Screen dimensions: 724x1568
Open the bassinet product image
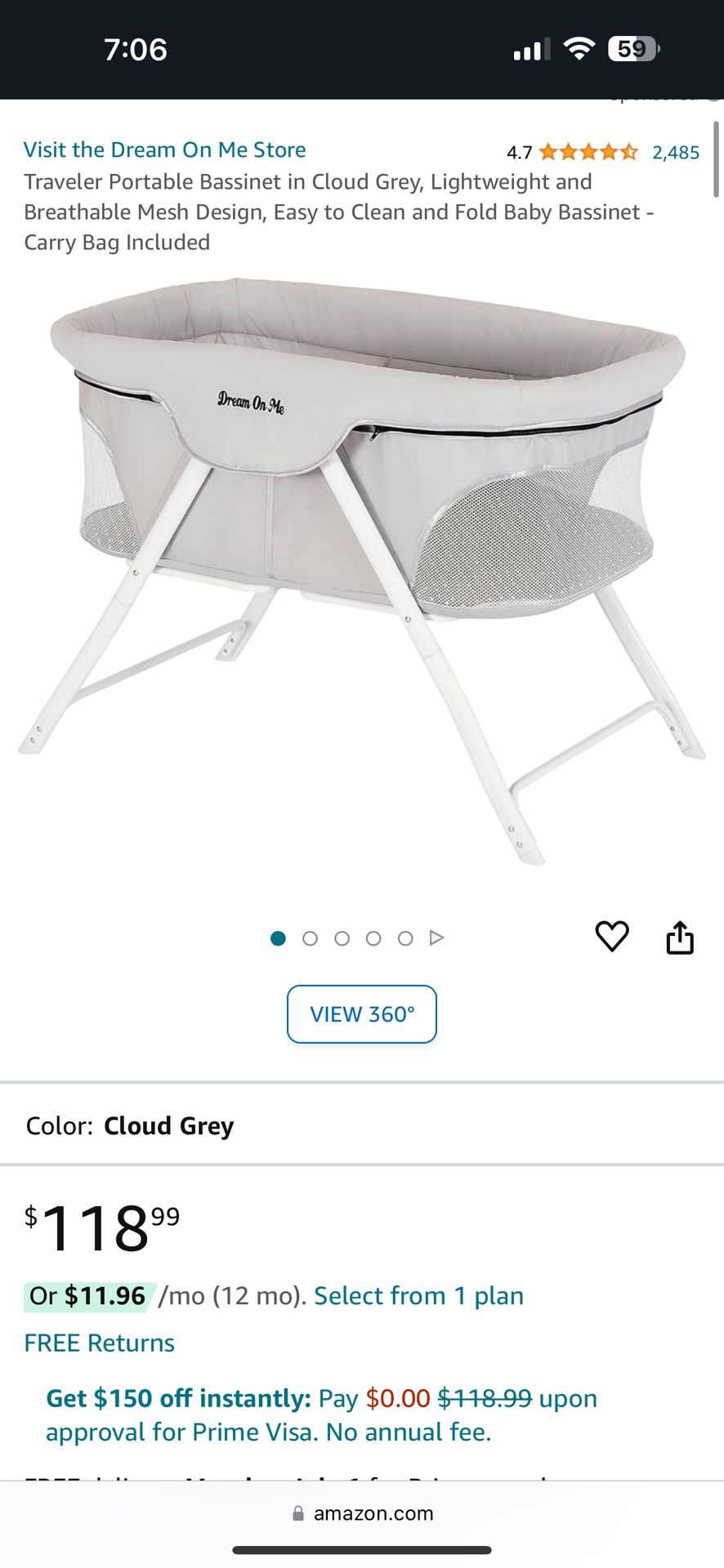pos(362,572)
